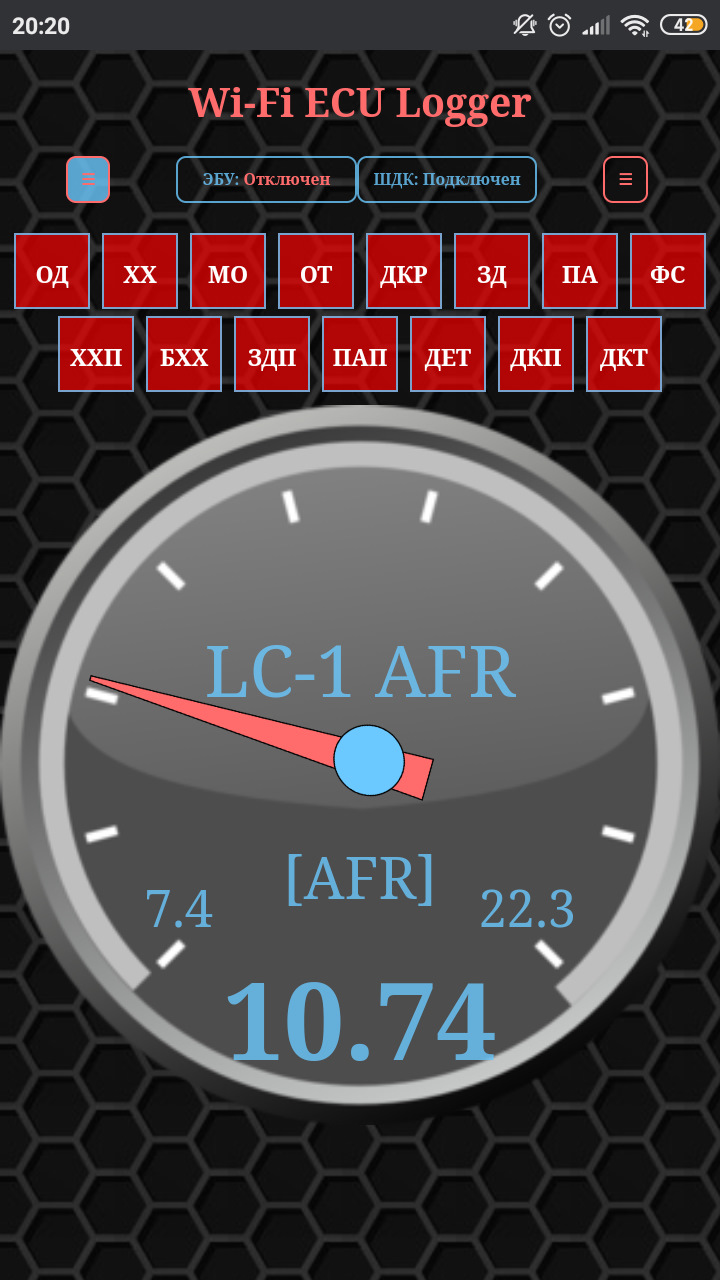Tap the МО indicator tile

(x=228, y=271)
